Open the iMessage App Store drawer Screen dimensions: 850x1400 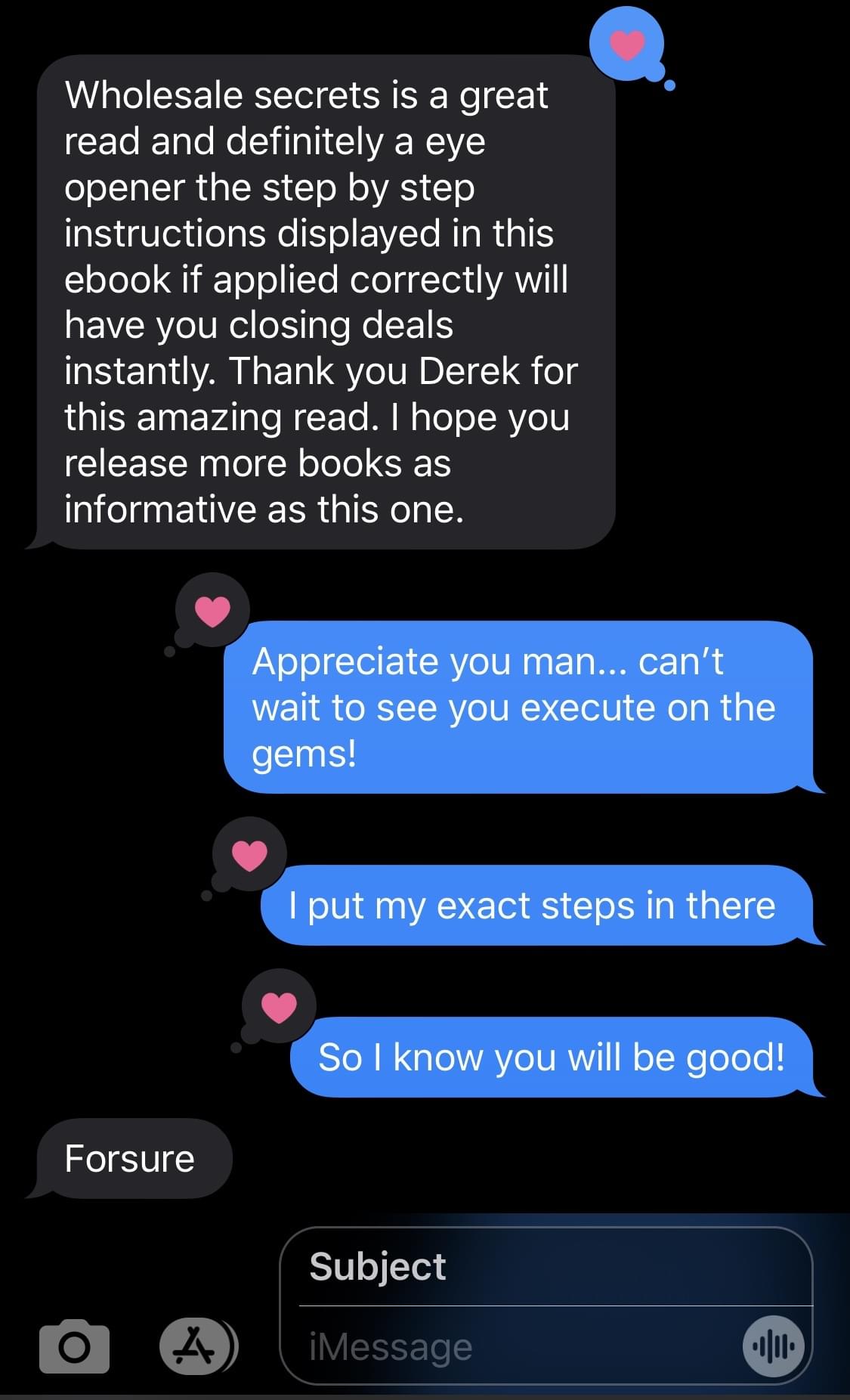pos(197,1346)
